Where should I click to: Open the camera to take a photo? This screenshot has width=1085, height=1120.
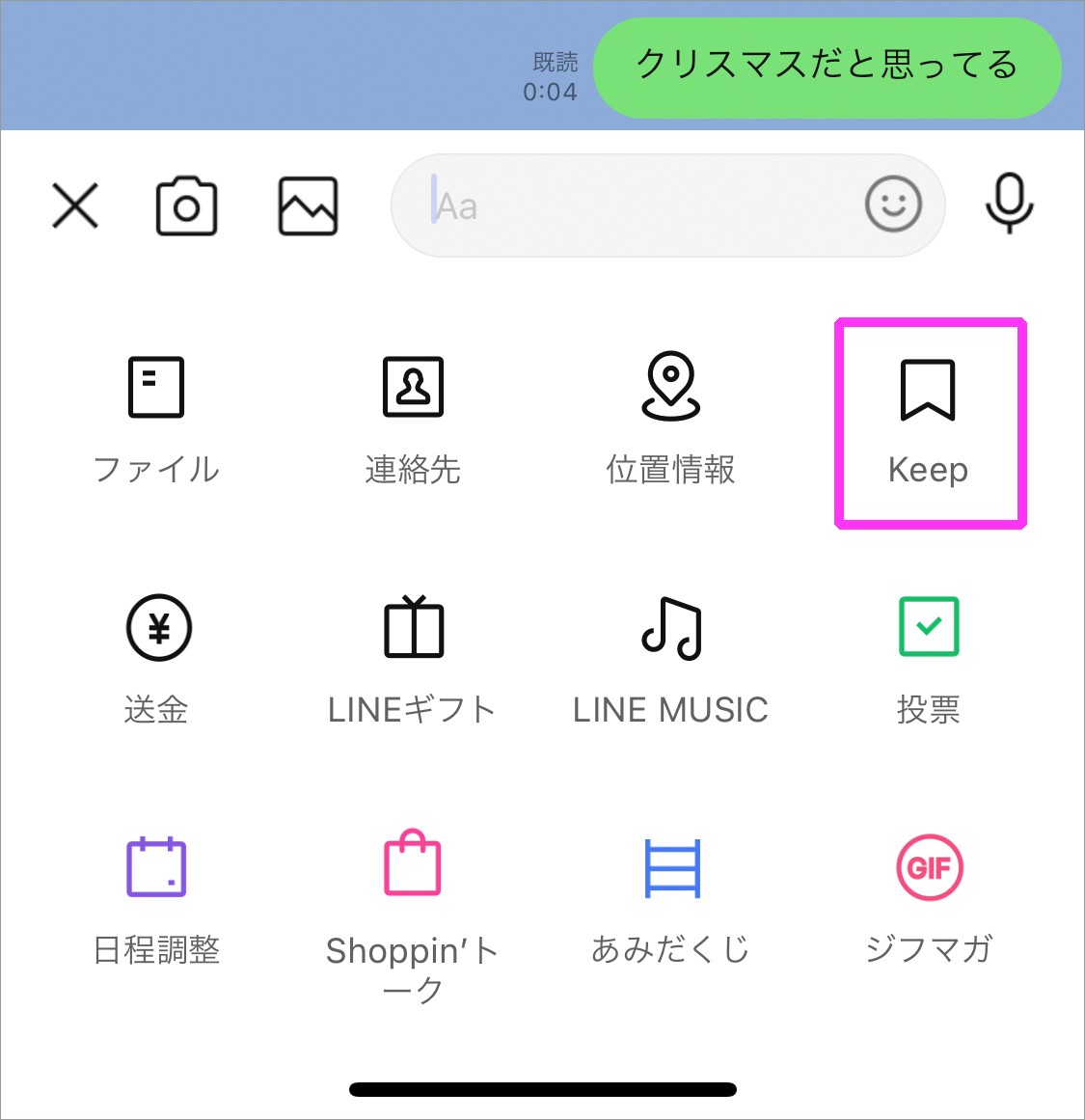click(x=186, y=205)
